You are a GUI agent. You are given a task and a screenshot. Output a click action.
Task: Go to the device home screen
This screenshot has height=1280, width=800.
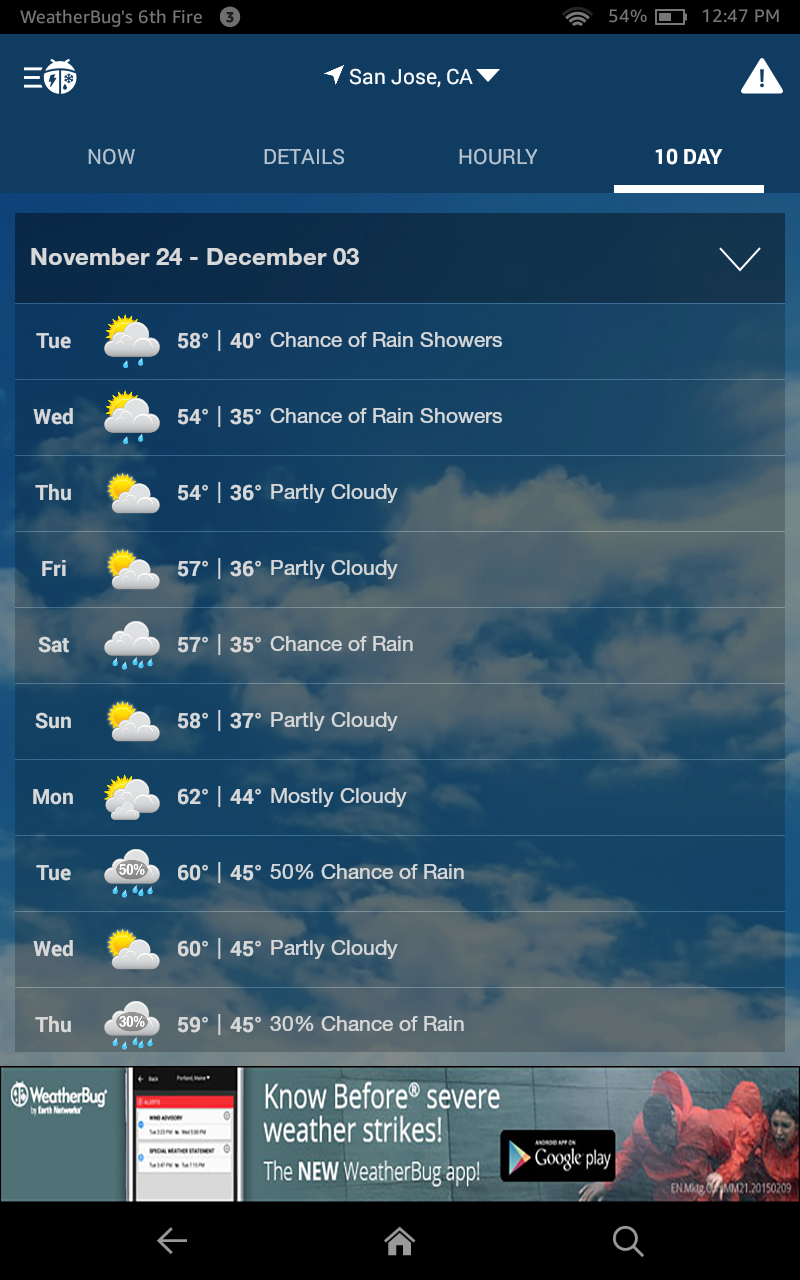(400, 1241)
